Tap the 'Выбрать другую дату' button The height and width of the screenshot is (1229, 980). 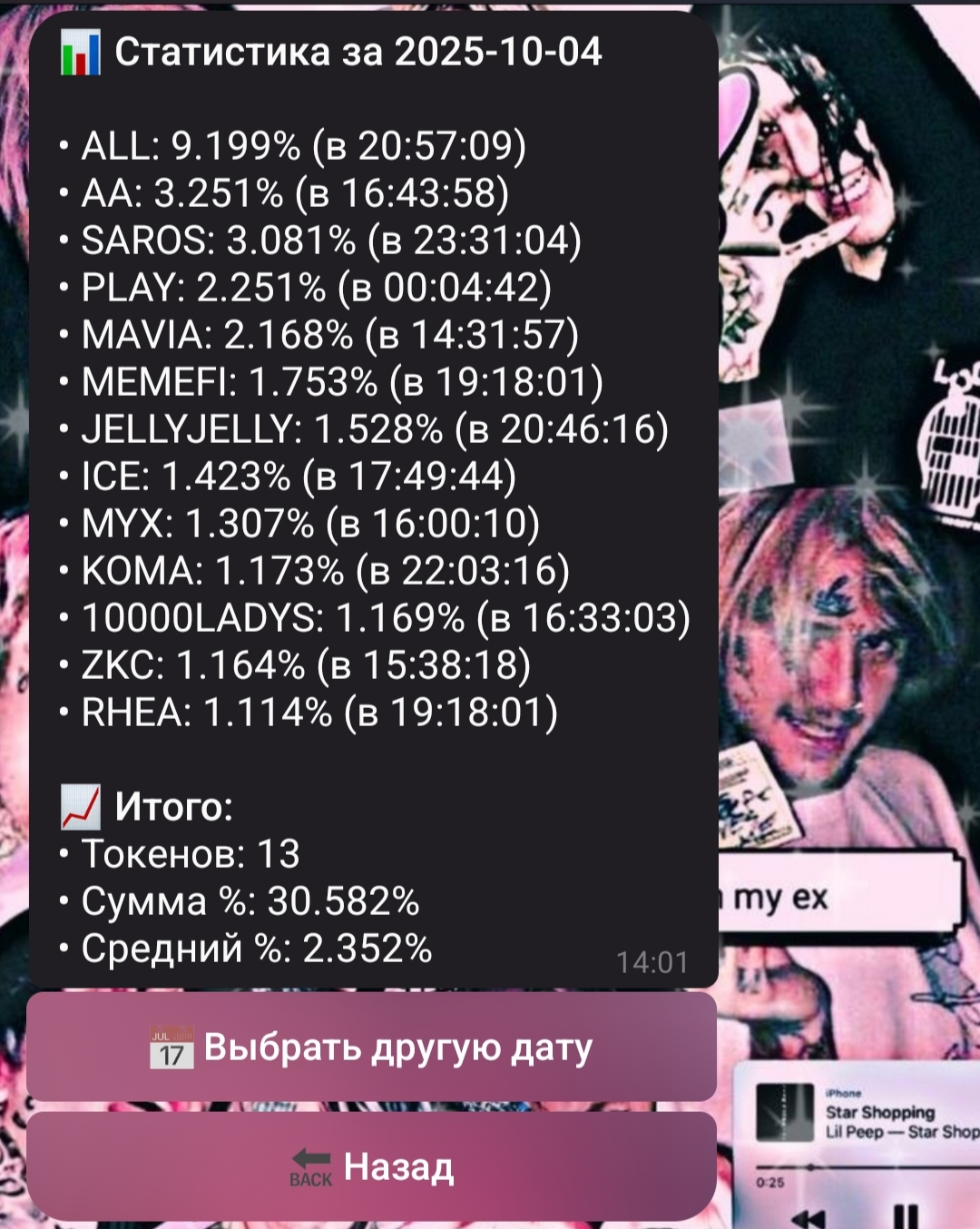click(x=372, y=1047)
